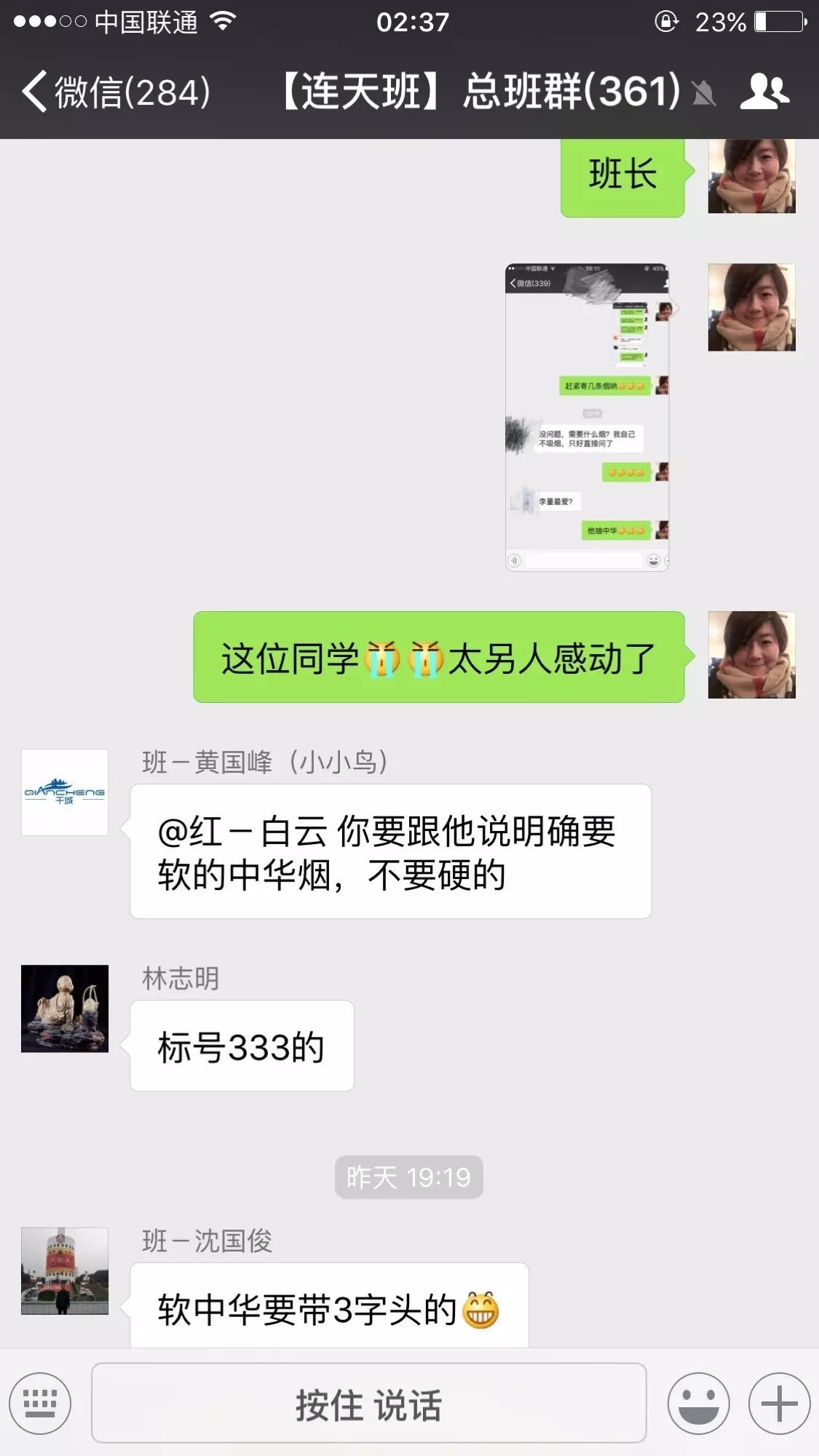Tap 沈国俊's profile avatar

point(65,1270)
